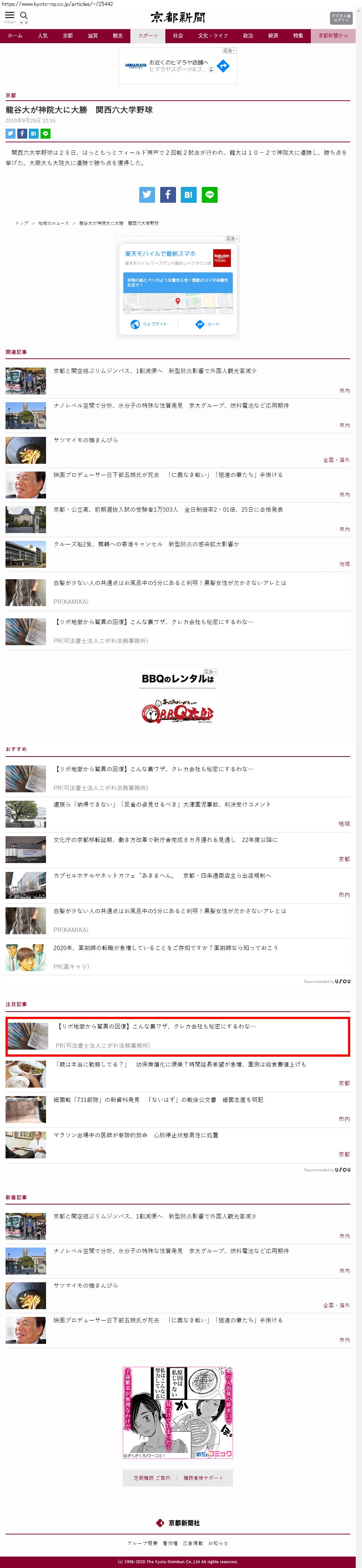Go to the 観光 section tab

point(117,36)
